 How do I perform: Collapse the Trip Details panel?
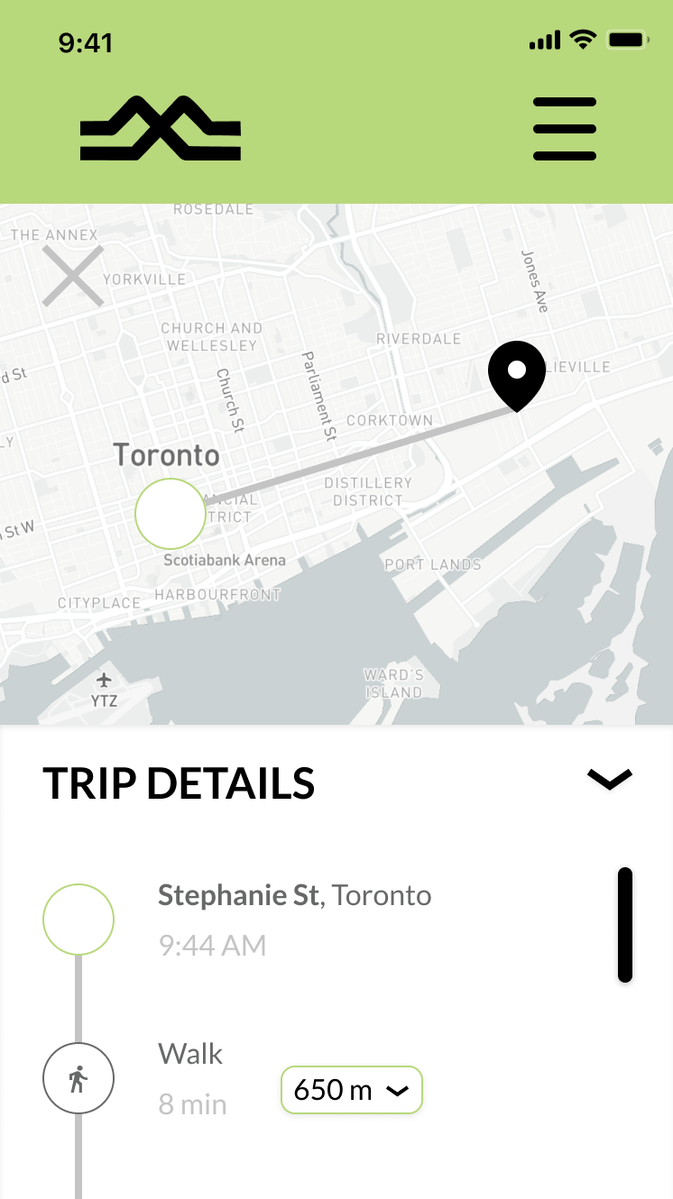[609, 780]
